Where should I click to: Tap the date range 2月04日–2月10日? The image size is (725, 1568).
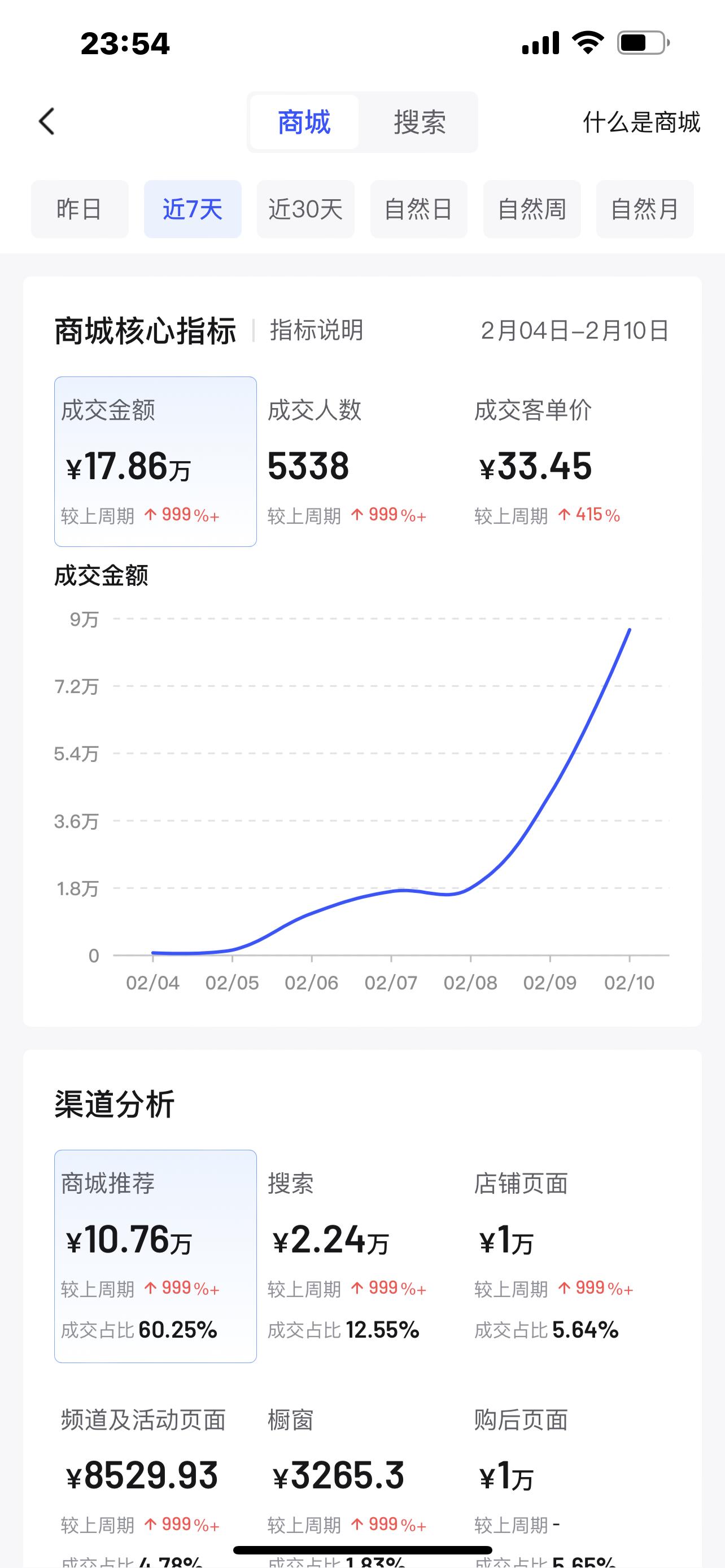point(573,331)
